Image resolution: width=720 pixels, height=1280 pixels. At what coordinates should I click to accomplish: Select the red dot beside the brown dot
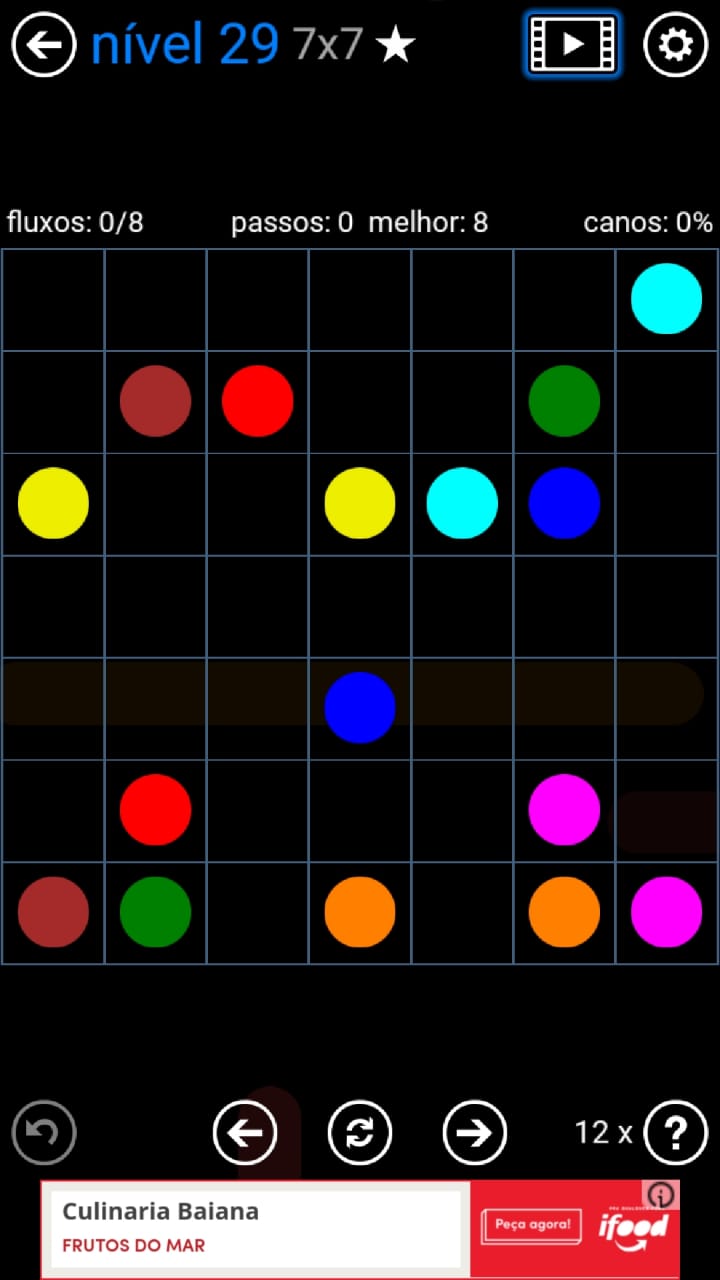click(257, 401)
